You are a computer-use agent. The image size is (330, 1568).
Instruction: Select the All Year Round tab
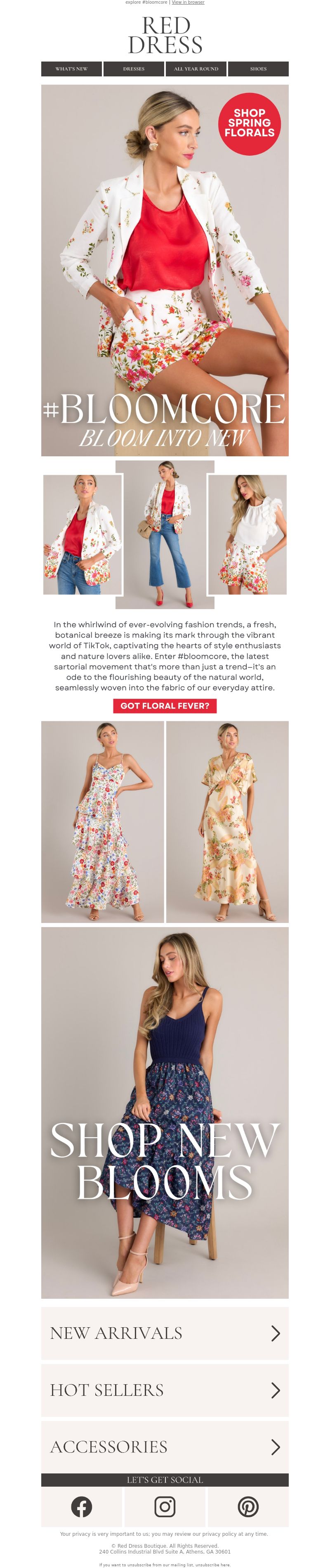pyautogui.click(x=196, y=69)
